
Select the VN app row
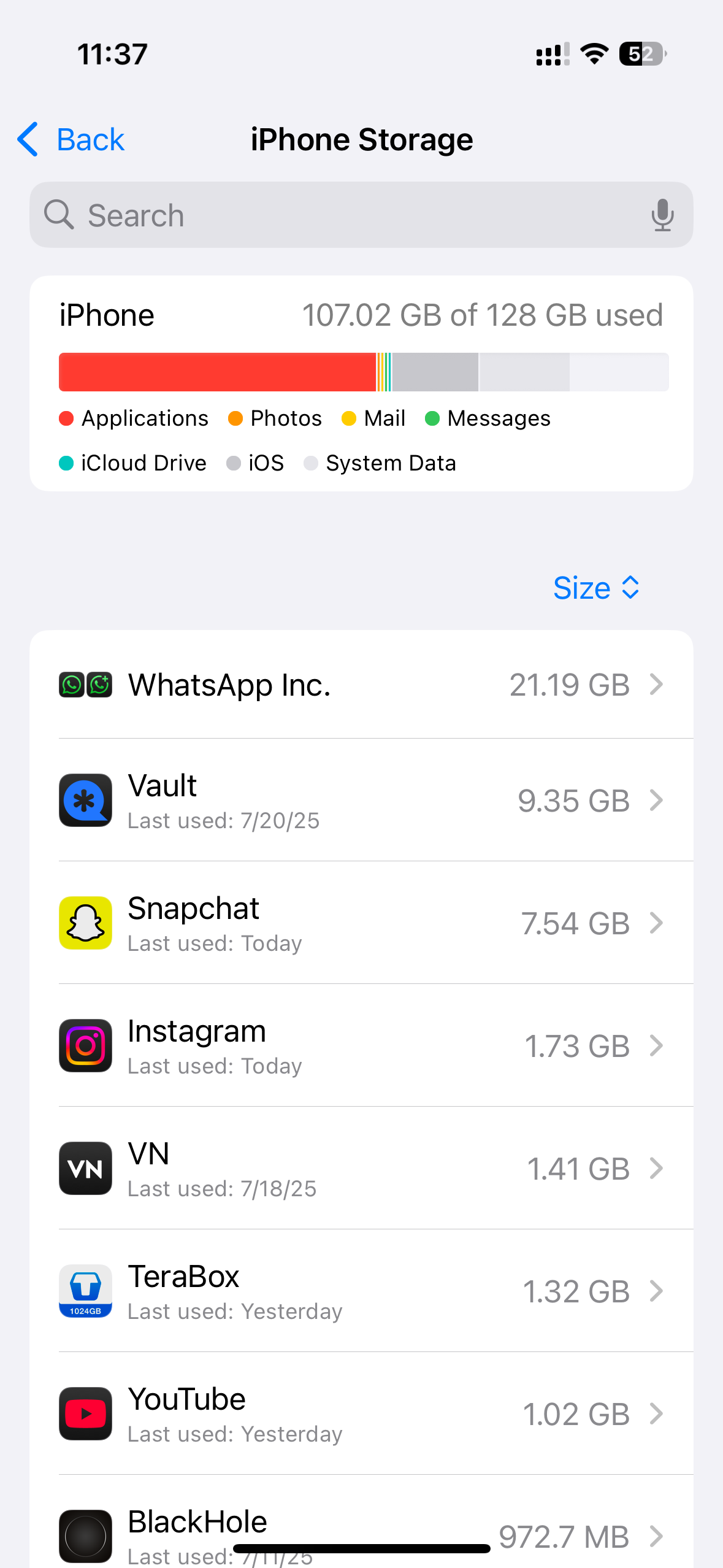point(361,1168)
